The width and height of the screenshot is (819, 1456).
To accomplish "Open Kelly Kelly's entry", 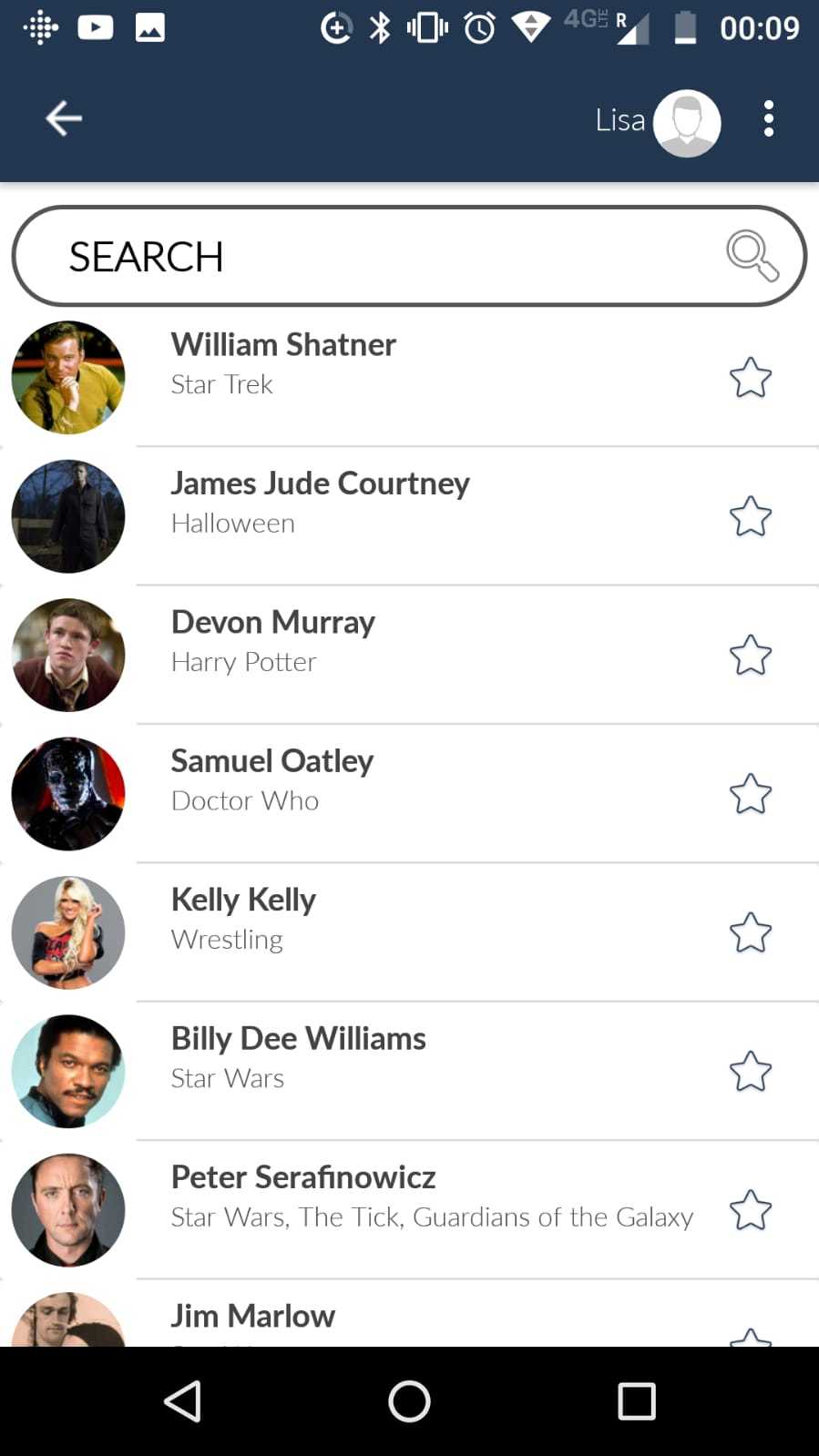I will (x=409, y=932).
